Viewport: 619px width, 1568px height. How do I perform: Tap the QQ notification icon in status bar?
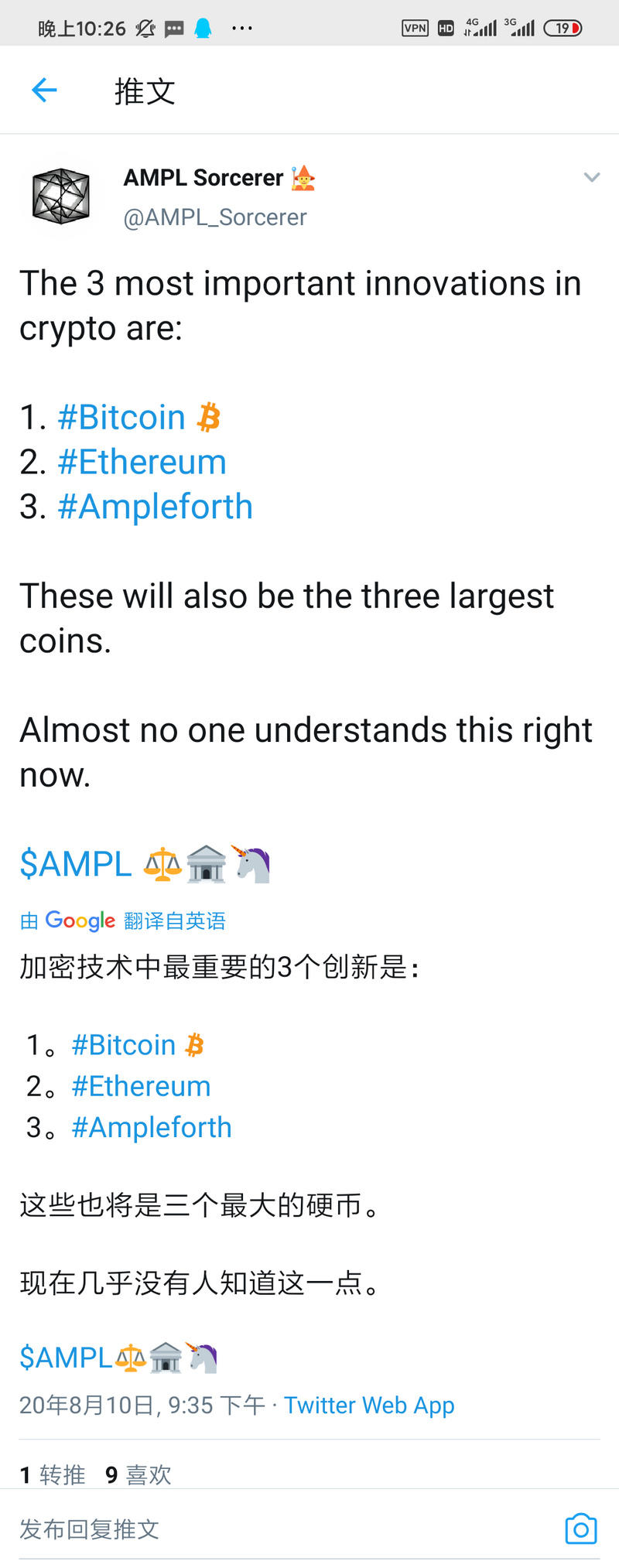203,28
